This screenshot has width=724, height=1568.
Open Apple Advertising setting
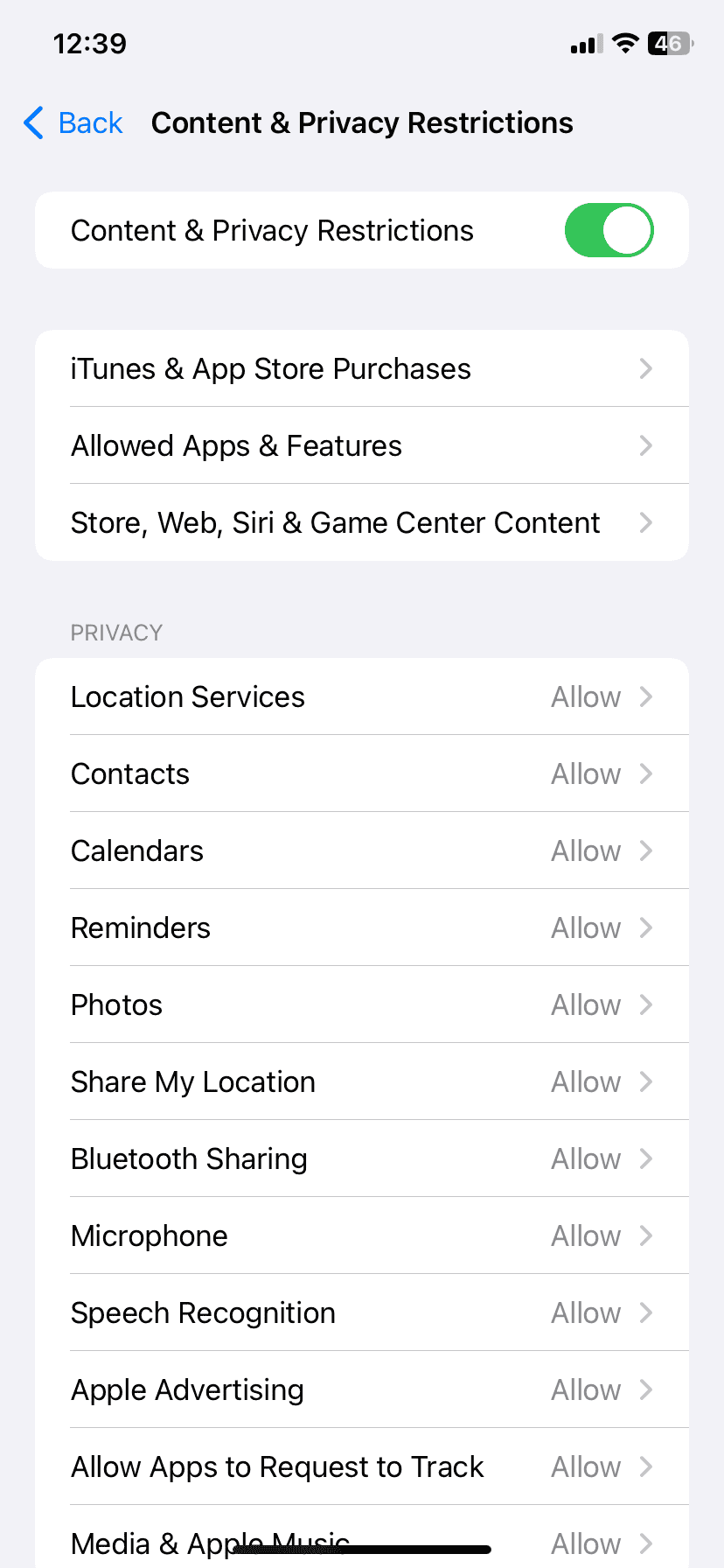pos(362,1390)
